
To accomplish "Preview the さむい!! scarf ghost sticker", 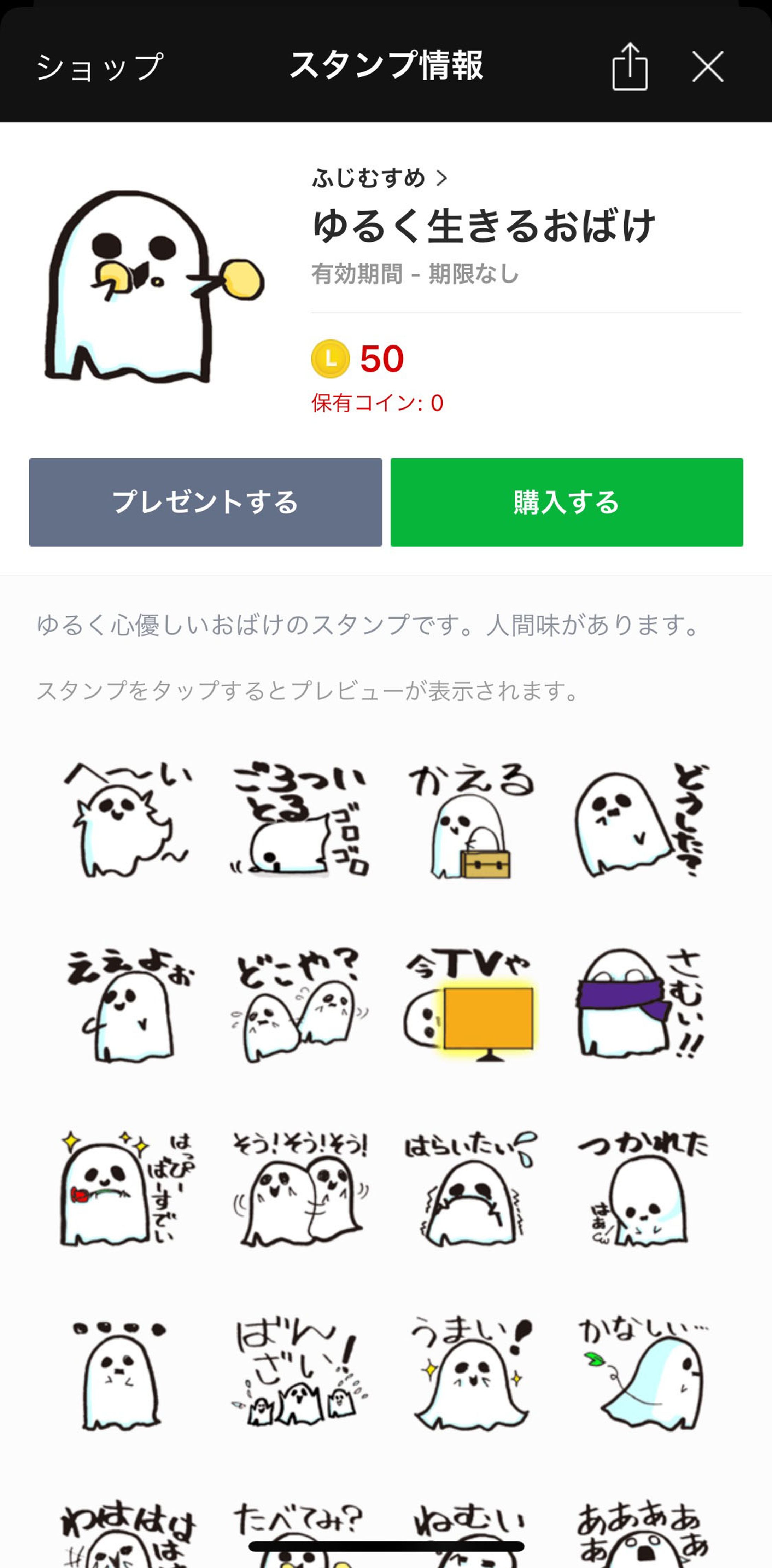I will (x=645, y=1004).
